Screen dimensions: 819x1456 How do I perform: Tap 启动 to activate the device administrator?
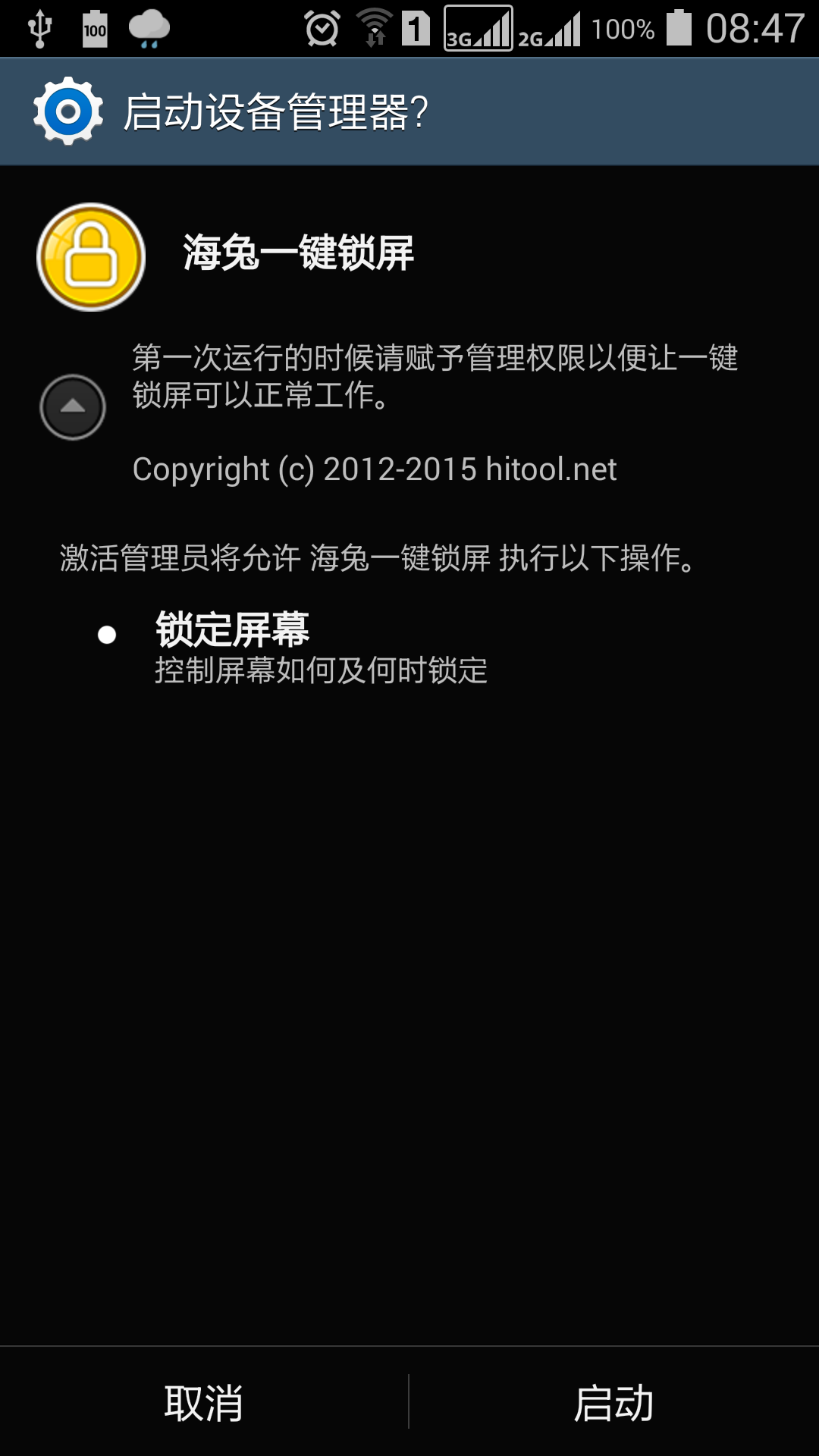click(614, 1402)
